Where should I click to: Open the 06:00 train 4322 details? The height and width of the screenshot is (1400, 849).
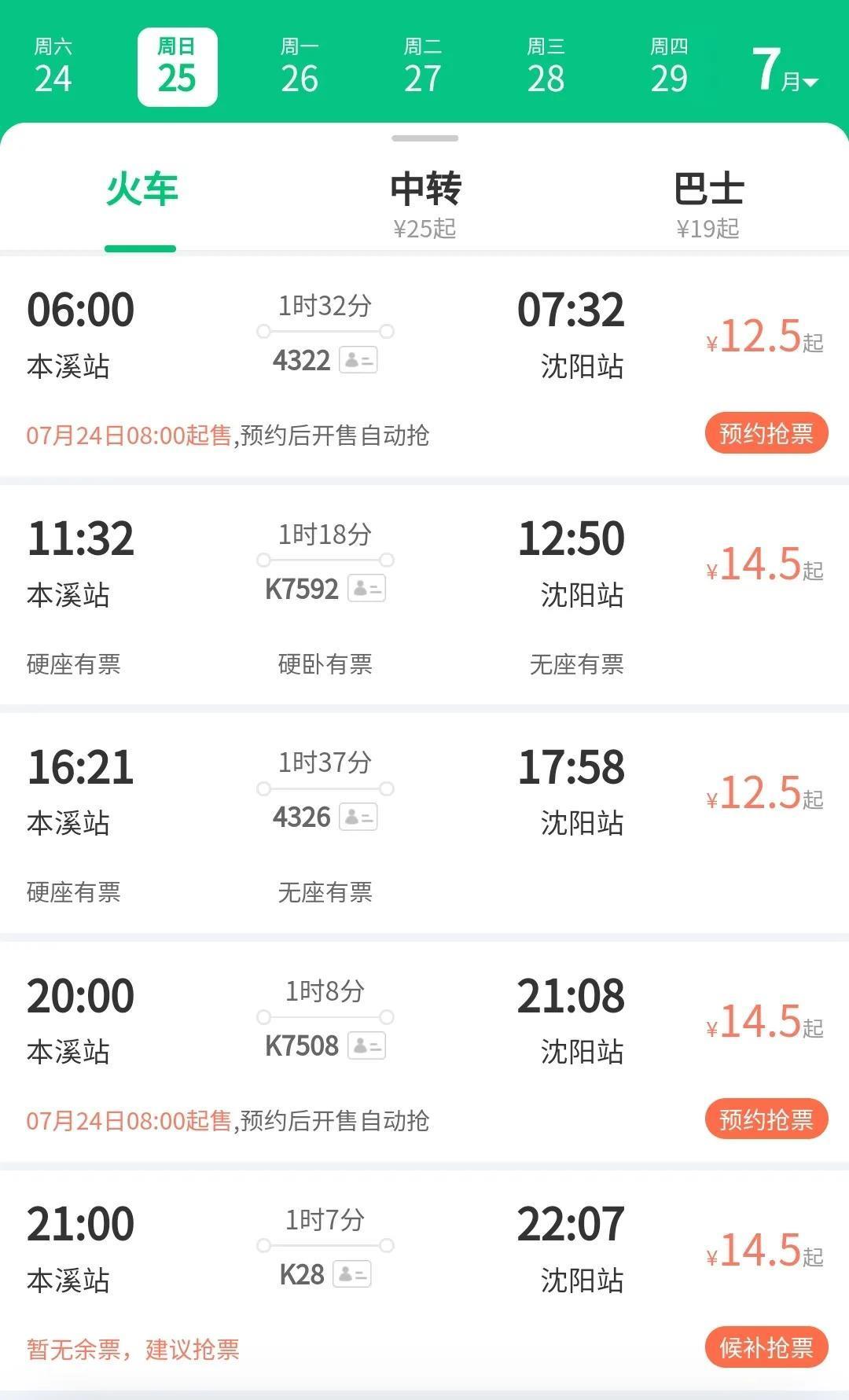[424, 366]
